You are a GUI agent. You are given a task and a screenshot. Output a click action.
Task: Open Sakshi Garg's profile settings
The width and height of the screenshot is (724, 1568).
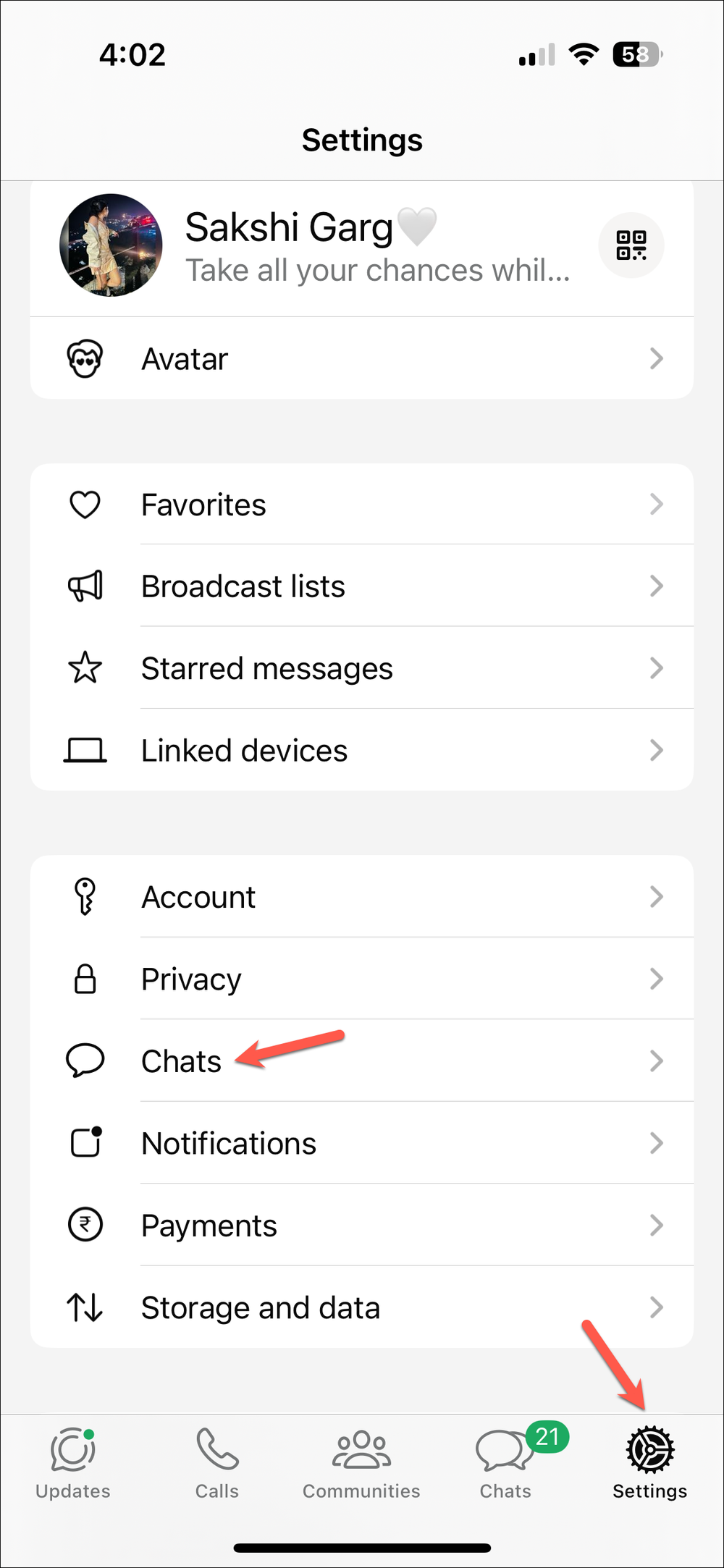tap(326, 246)
